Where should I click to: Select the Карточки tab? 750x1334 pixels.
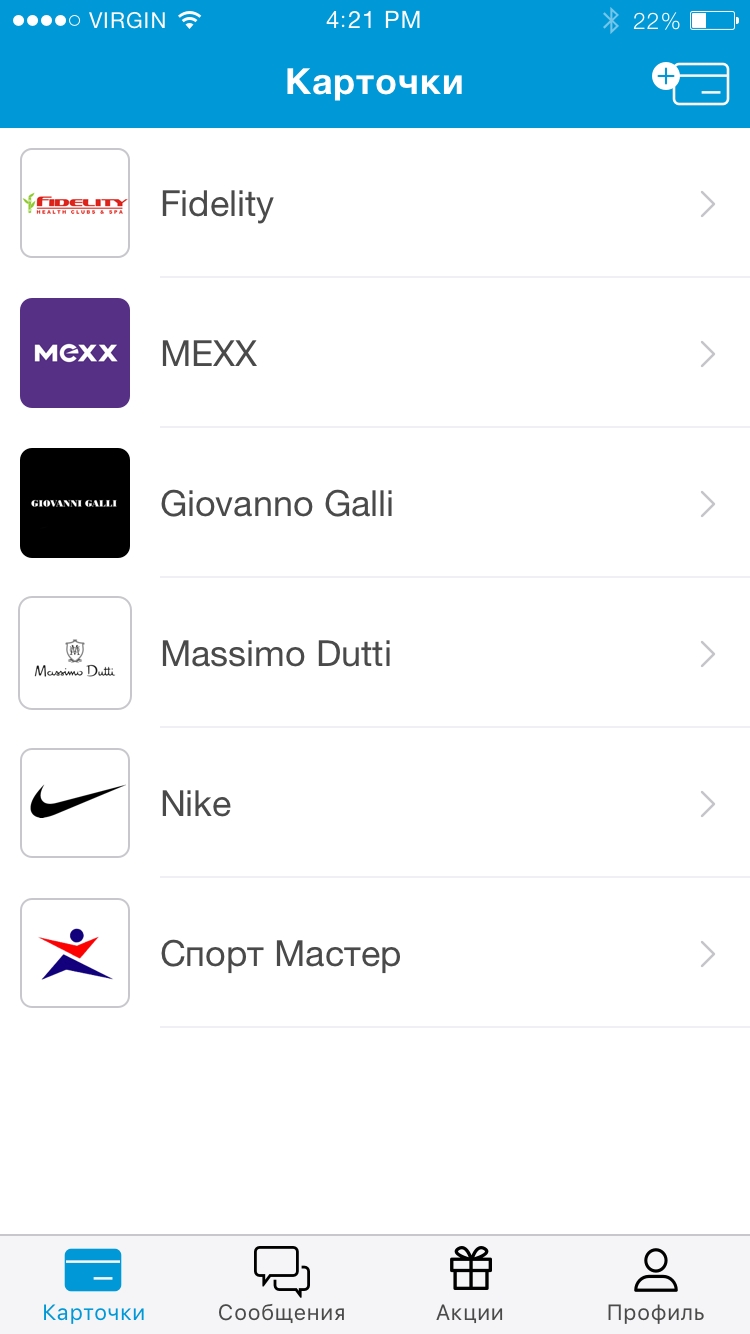(94, 1285)
